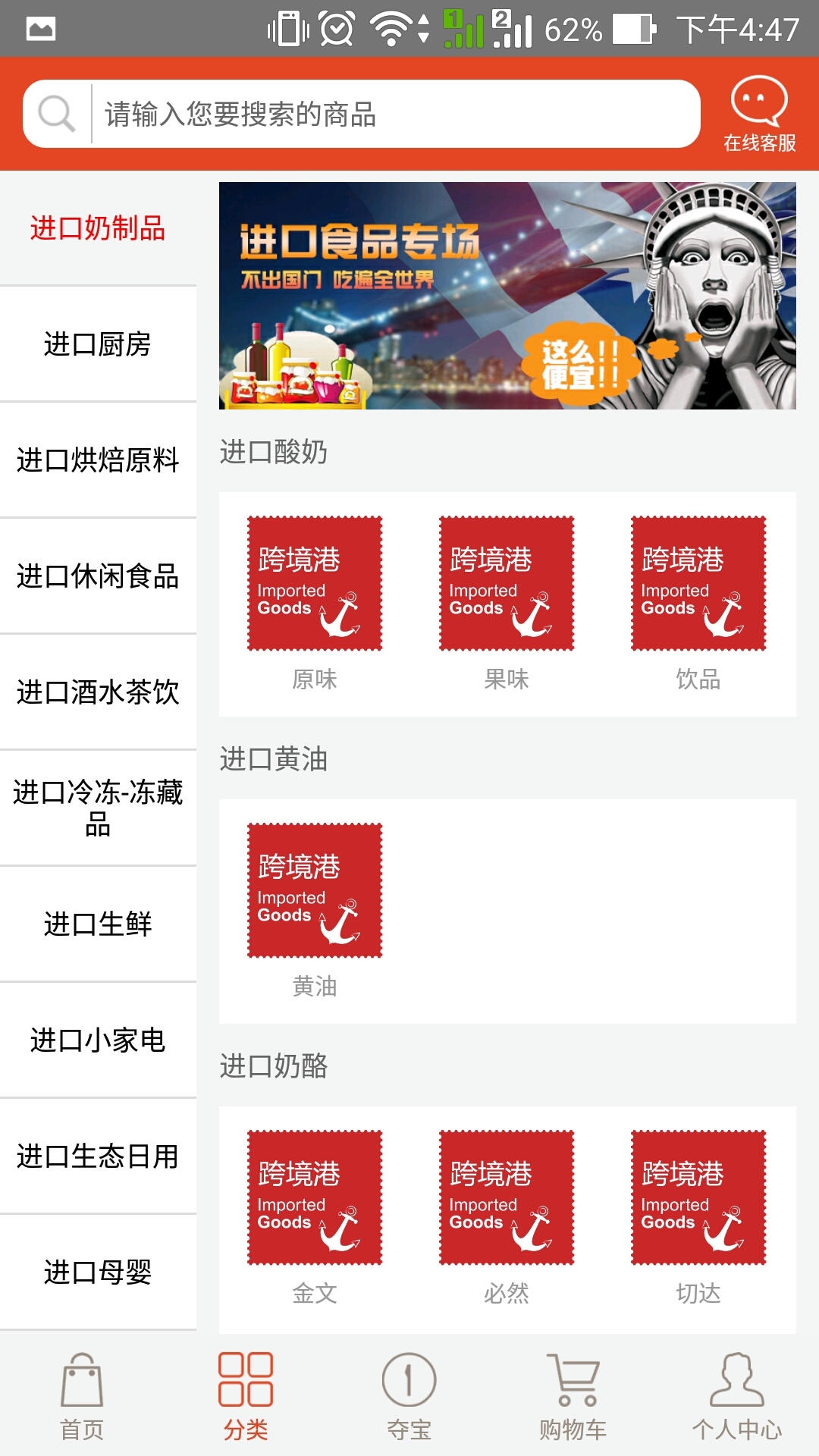Select the 进口厨房 category
The height and width of the screenshot is (1456, 819).
tap(98, 344)
